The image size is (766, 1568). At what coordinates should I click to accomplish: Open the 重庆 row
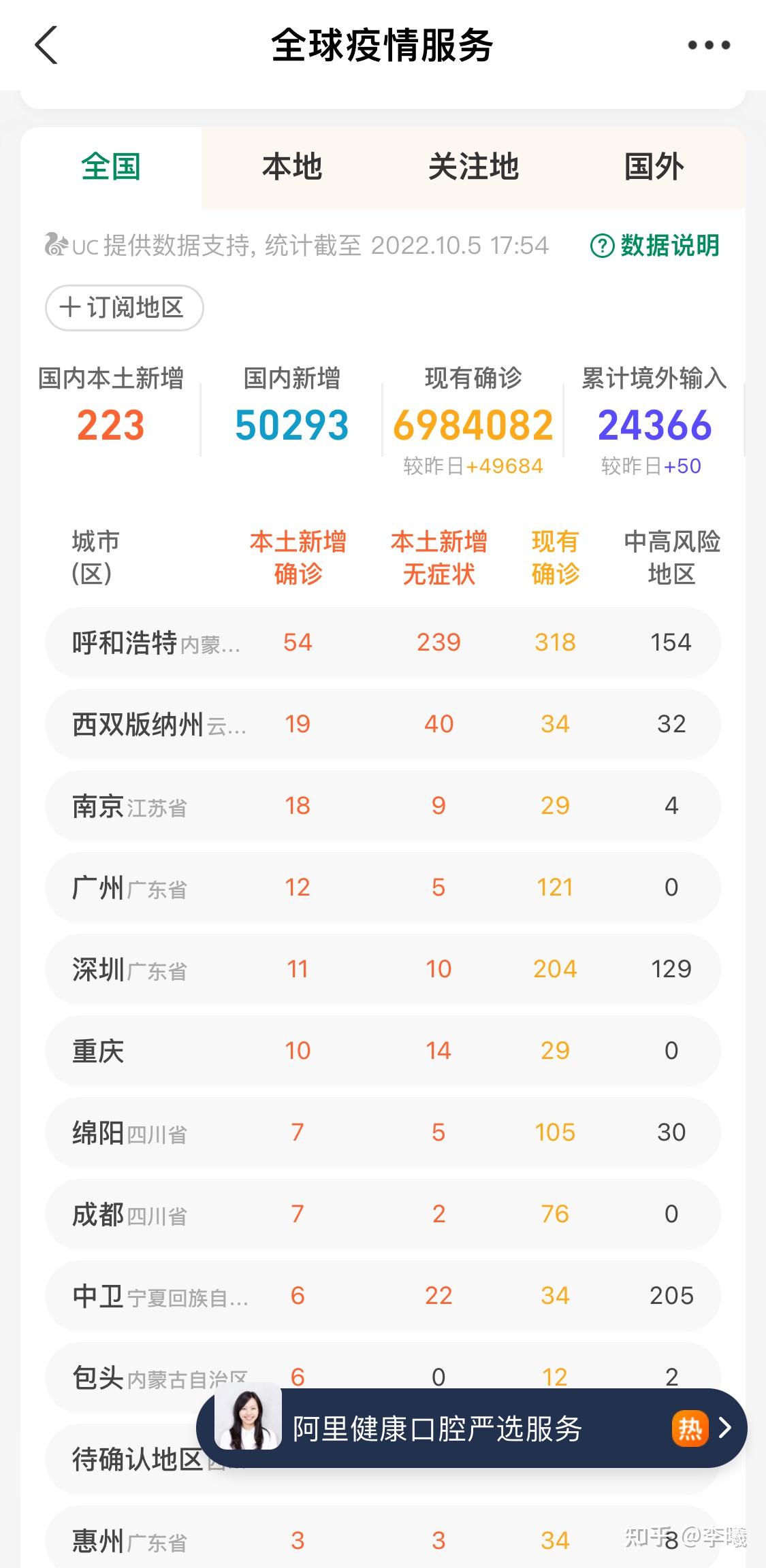click(x=383, y=1051)
